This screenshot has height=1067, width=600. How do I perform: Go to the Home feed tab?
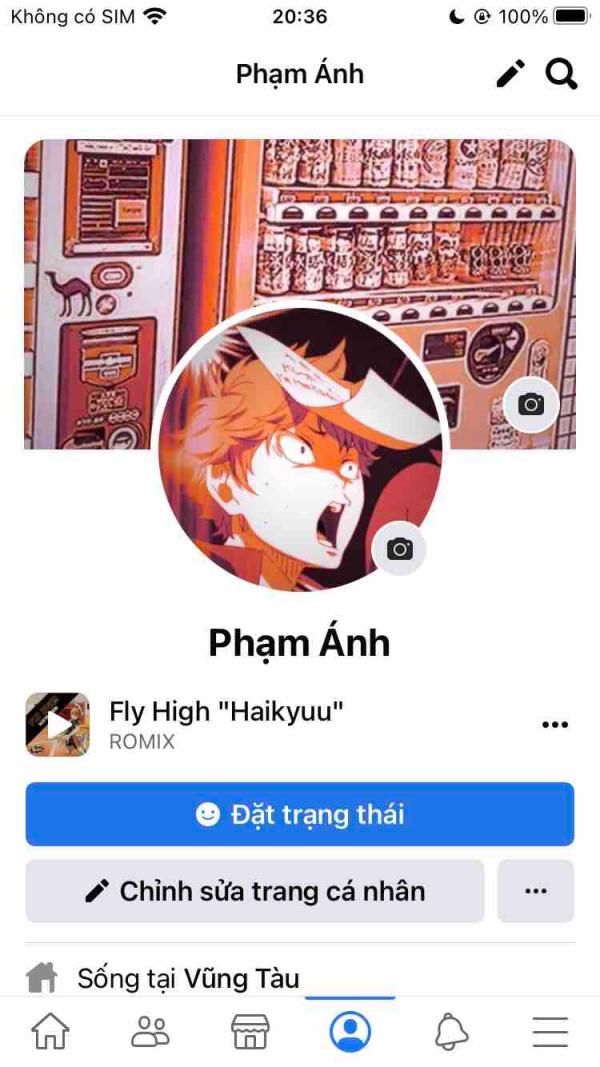pyautogui.click(x=51, y=1031)
